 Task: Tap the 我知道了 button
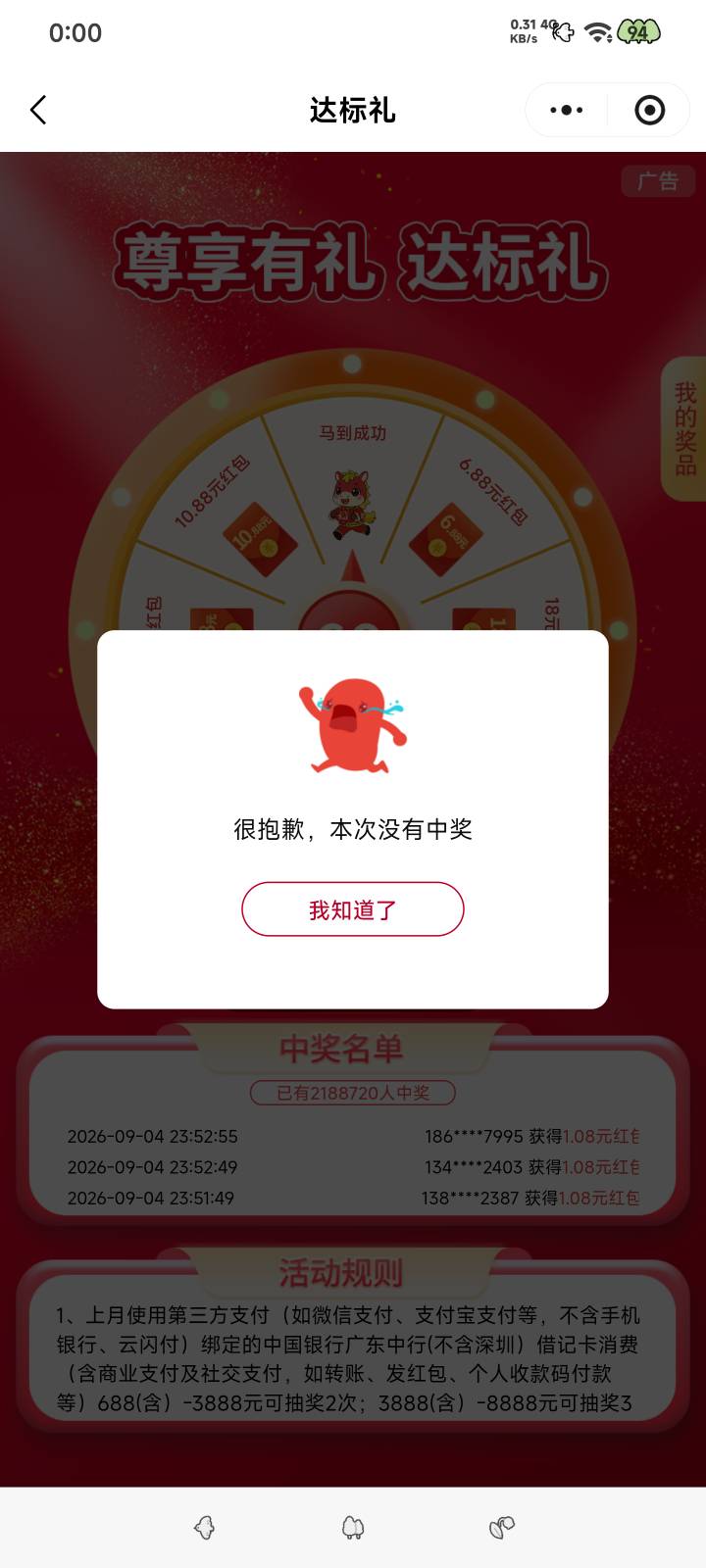pos(353,909)
